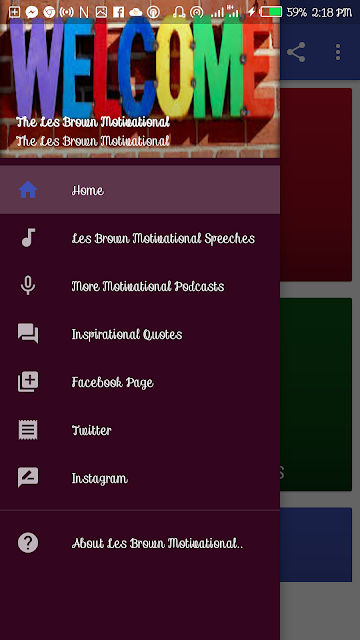
Task: Tap the share icon in the app bar
Action: (296, 52)
